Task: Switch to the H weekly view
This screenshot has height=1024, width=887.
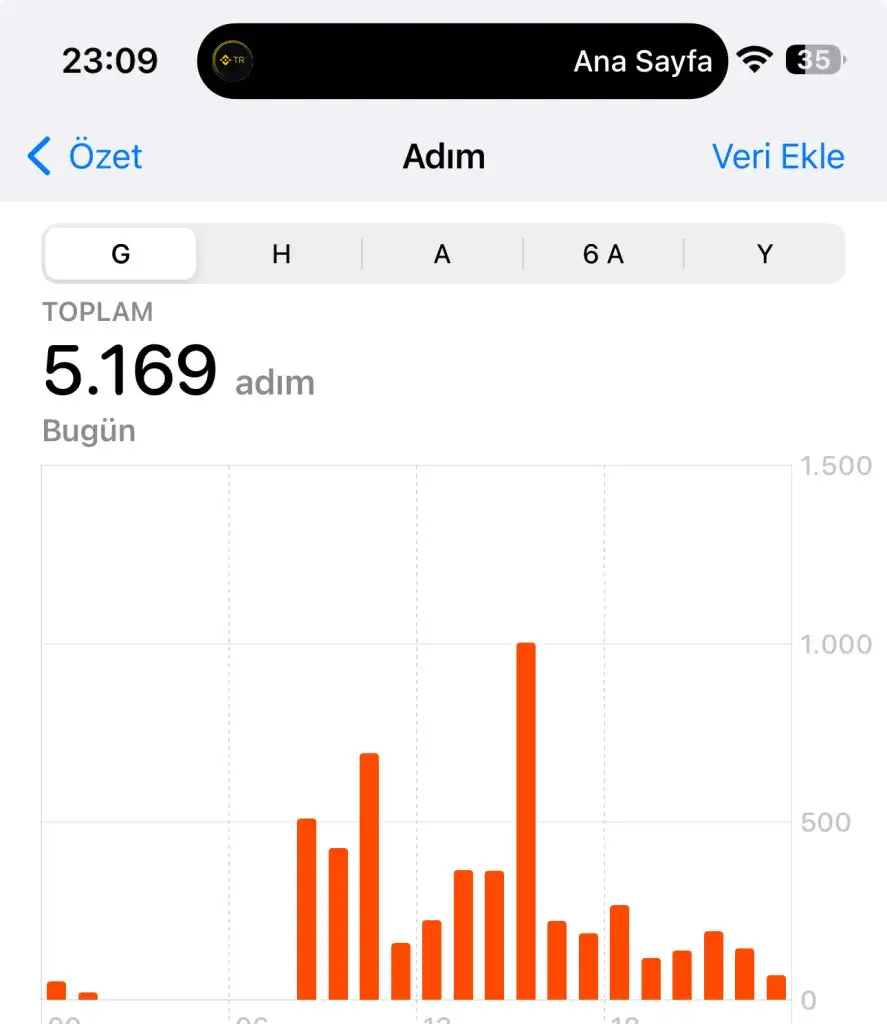Action: tap(281, 254)
